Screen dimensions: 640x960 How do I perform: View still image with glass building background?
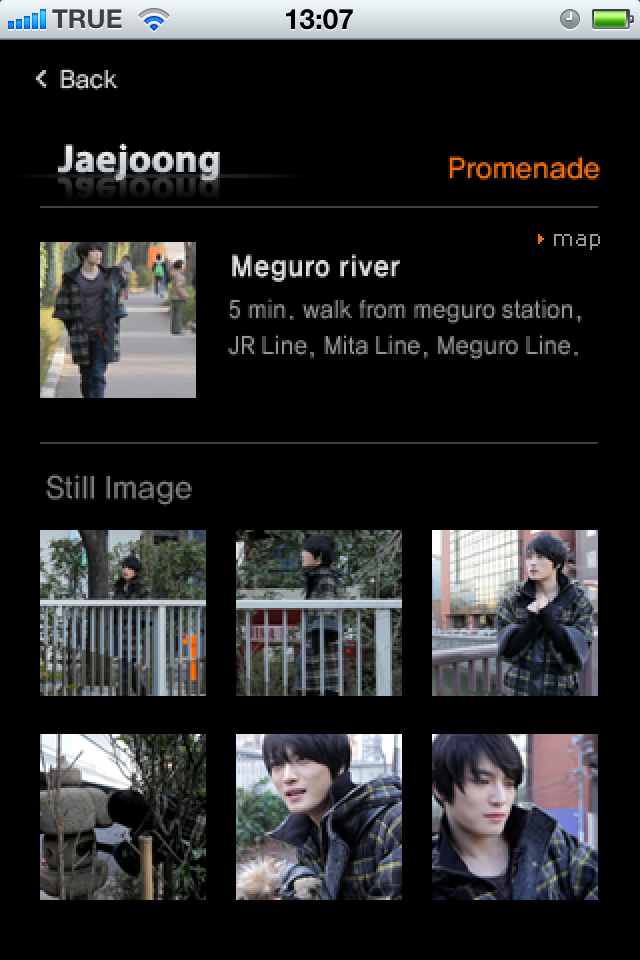(515, 613)
